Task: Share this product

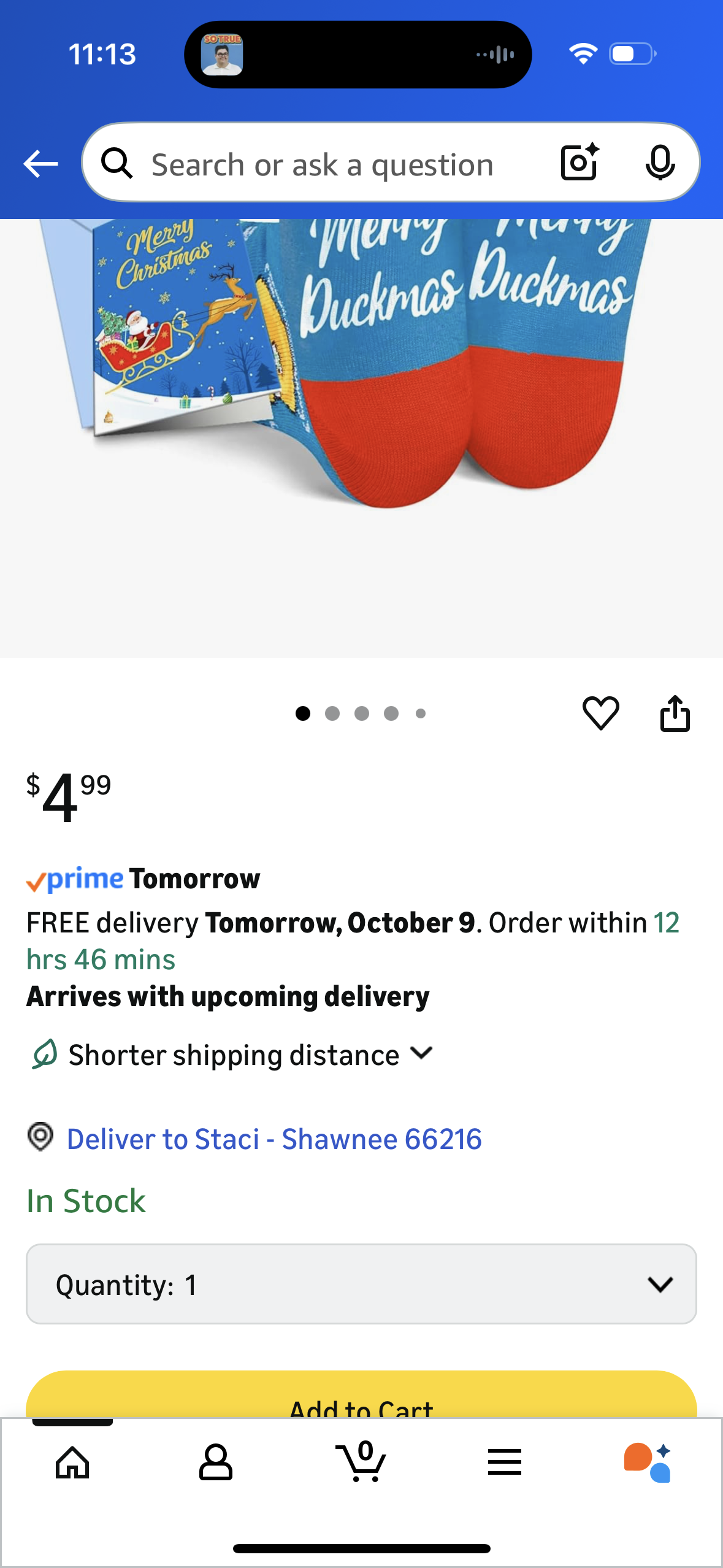Action: [675, 713]
